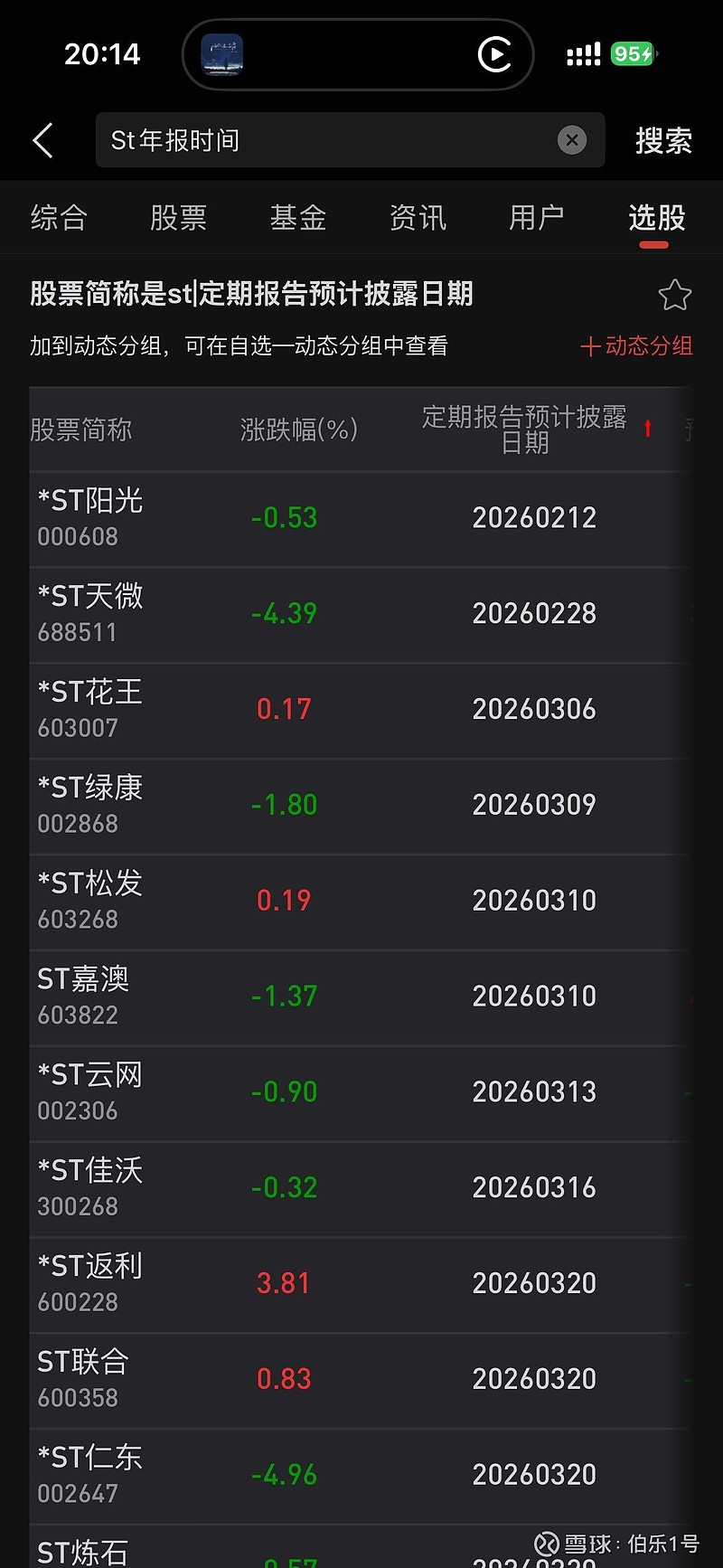This screenshot has height=1568, width=723.
Task: Open stock *ST绿康 002868
Action: tap(90, 805)
